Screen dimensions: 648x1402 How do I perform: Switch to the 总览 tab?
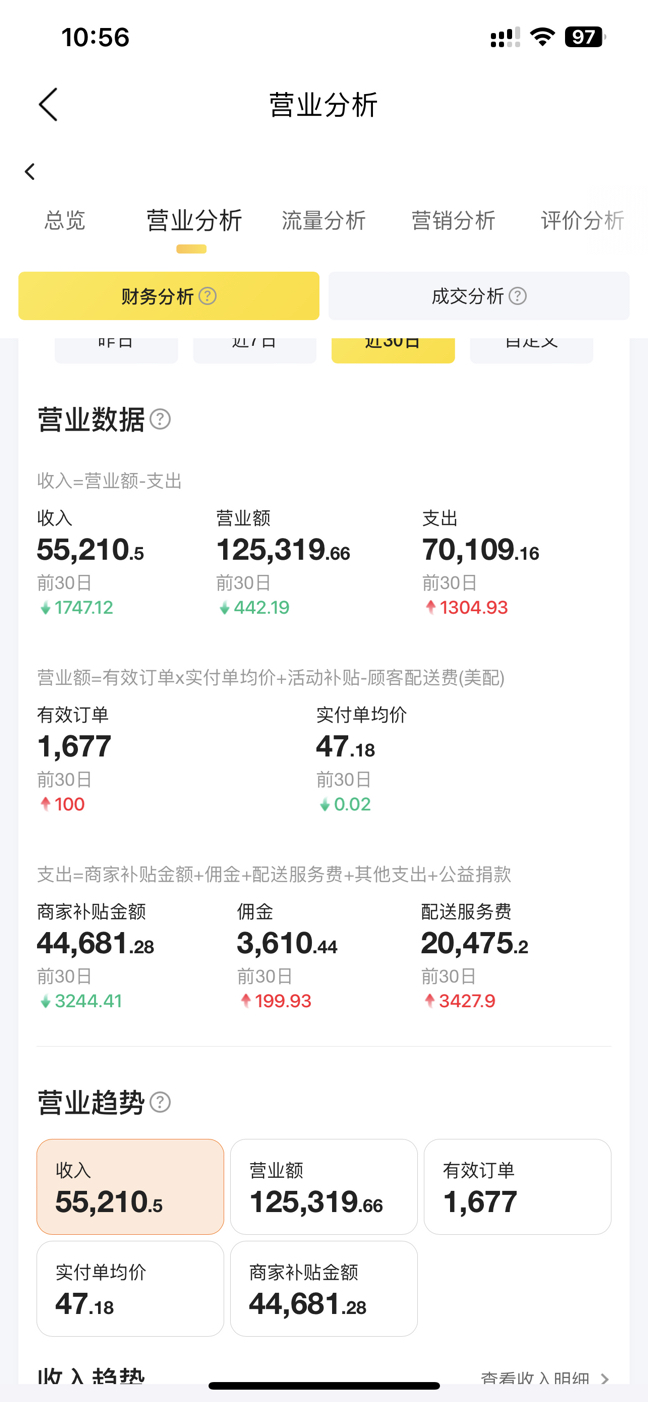(65, 221)
